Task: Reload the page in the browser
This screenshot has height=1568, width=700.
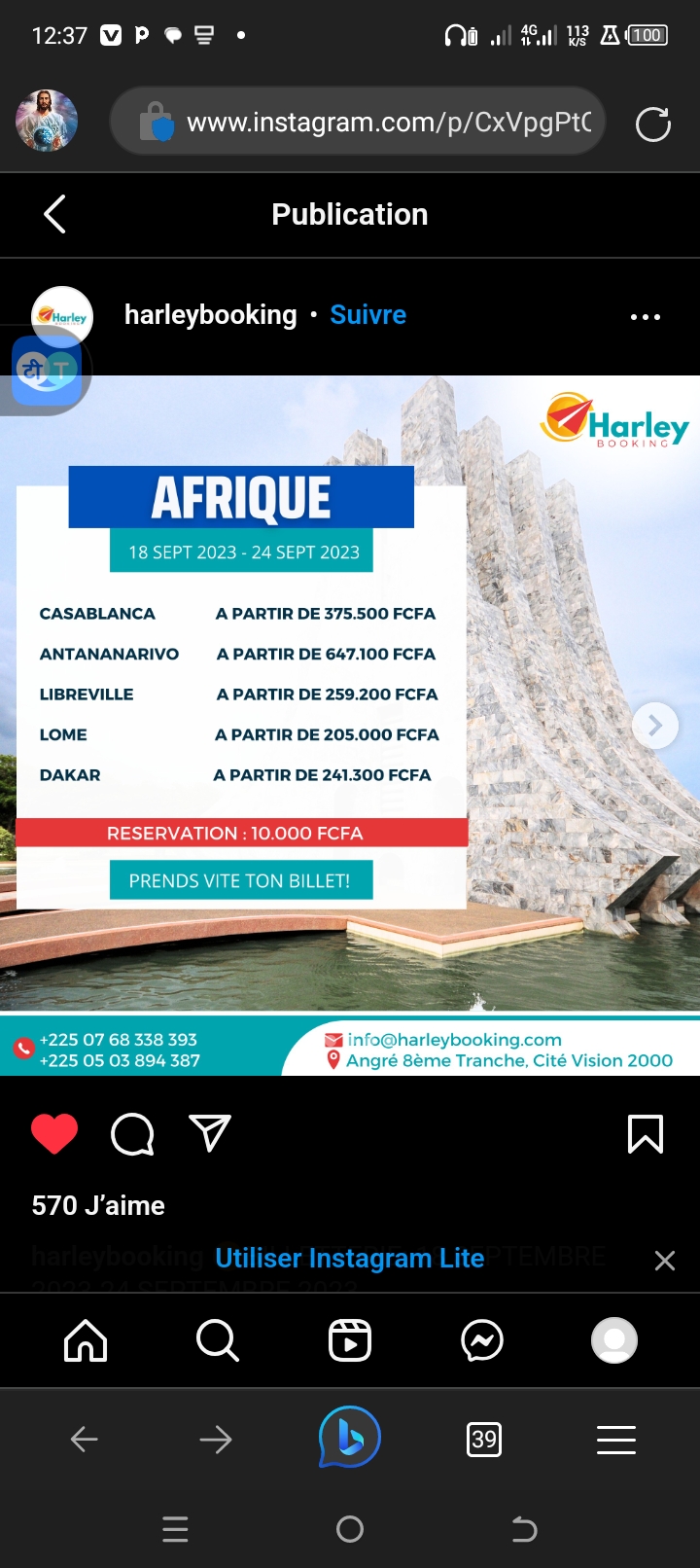Action: click(653, 125)
